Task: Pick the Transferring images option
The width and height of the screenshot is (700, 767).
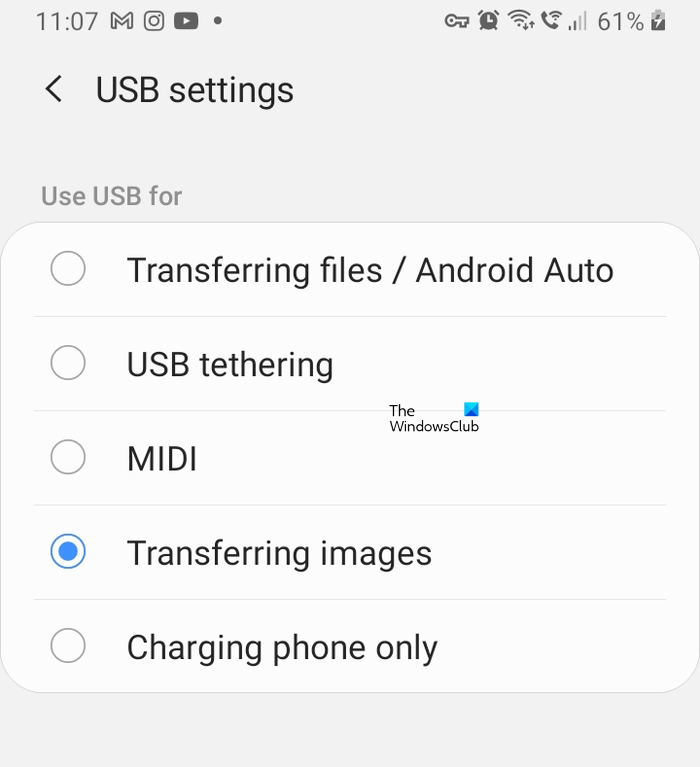Action: coord(68,552)
